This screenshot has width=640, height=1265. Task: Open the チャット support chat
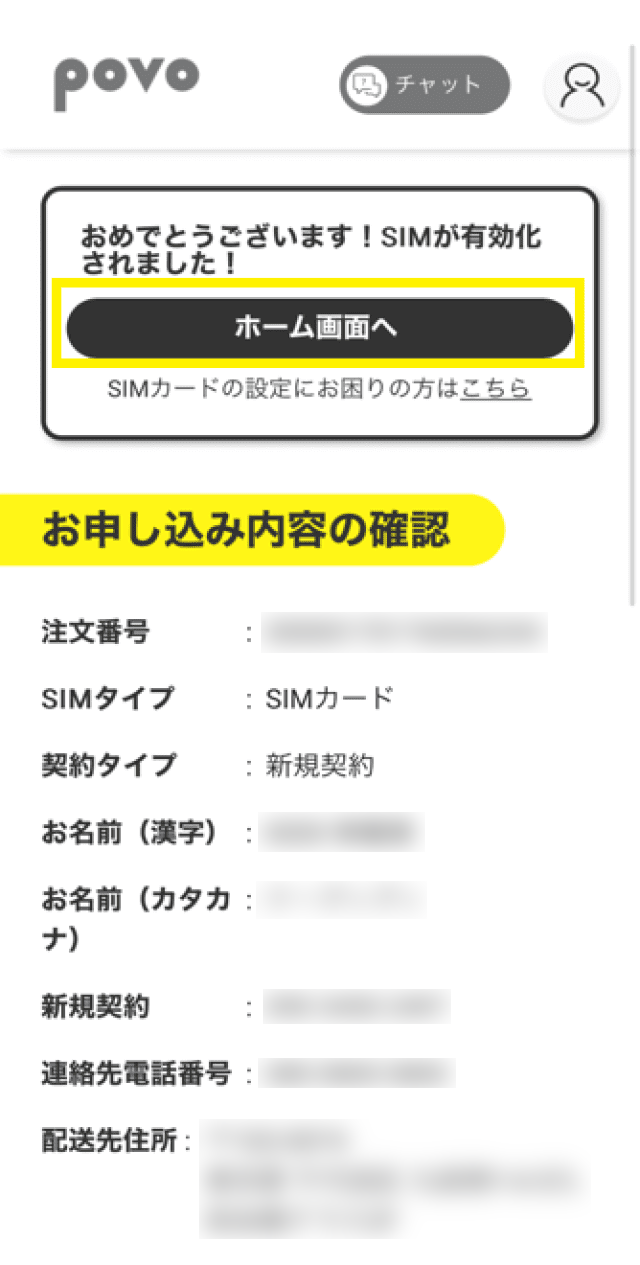coord(425,85)
